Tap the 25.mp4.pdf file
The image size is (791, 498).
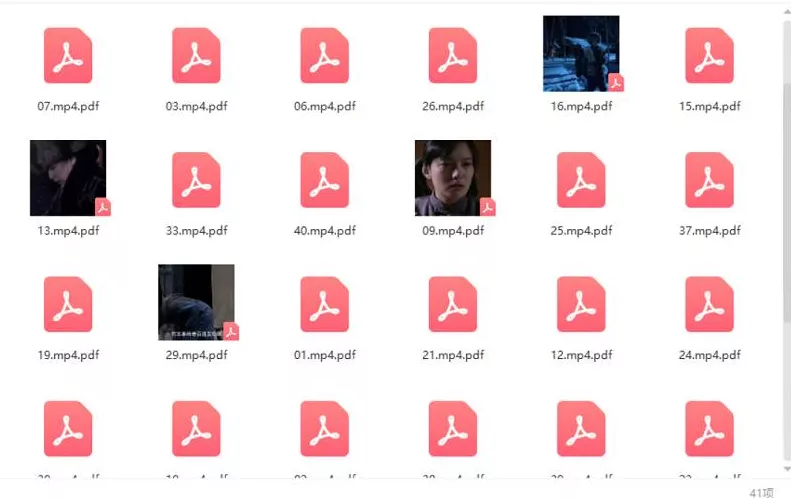click(x=581, y=180)
